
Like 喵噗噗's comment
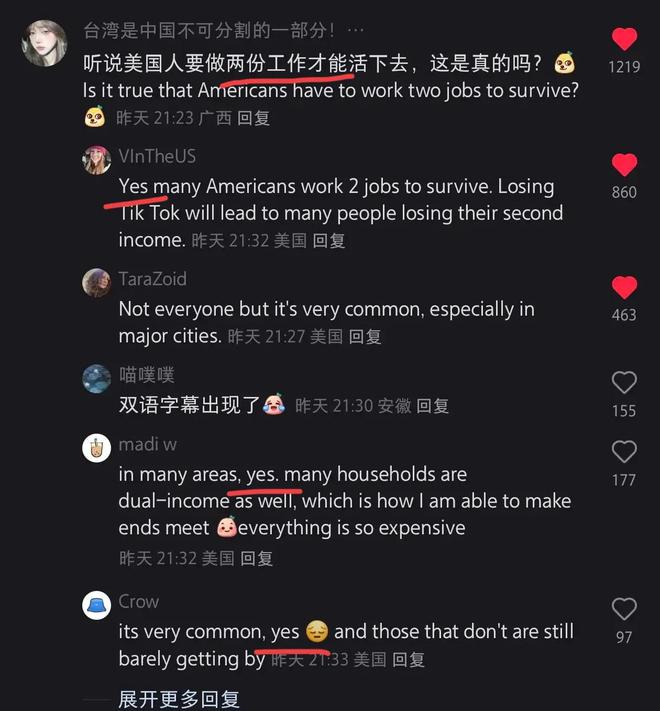pyautogui.click(x=624, y=382)
